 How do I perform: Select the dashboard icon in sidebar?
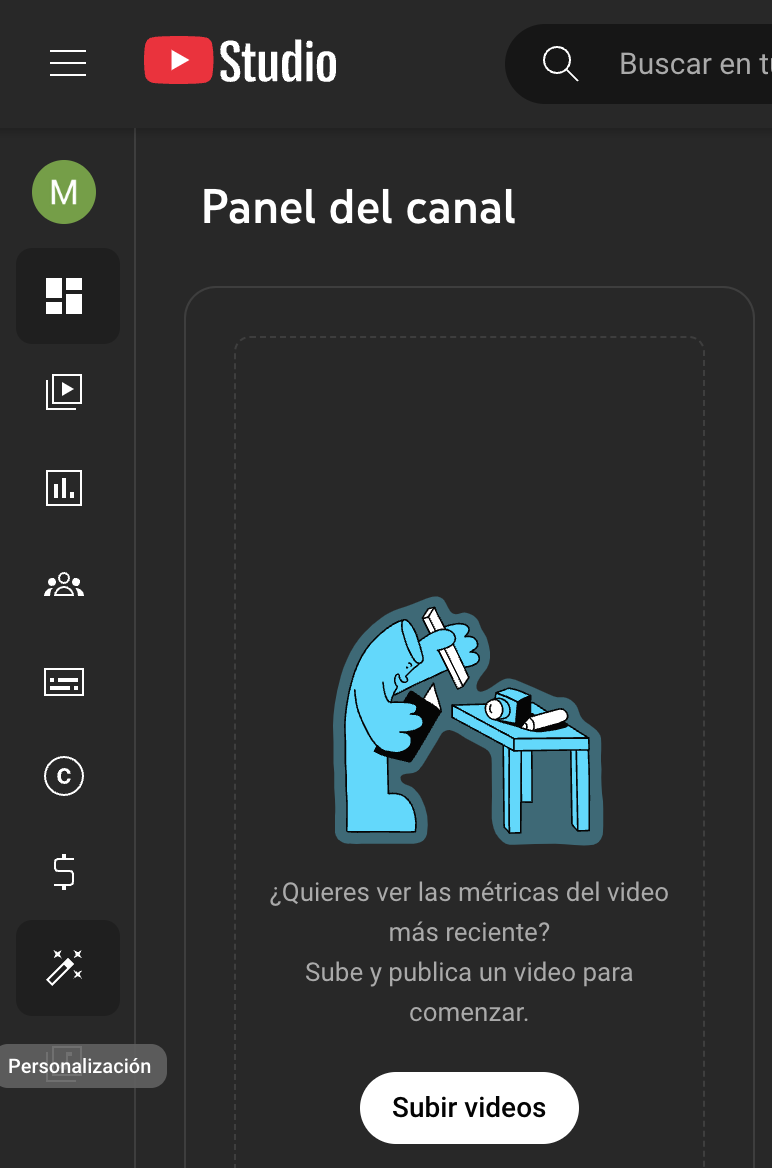tap(65, 296)
